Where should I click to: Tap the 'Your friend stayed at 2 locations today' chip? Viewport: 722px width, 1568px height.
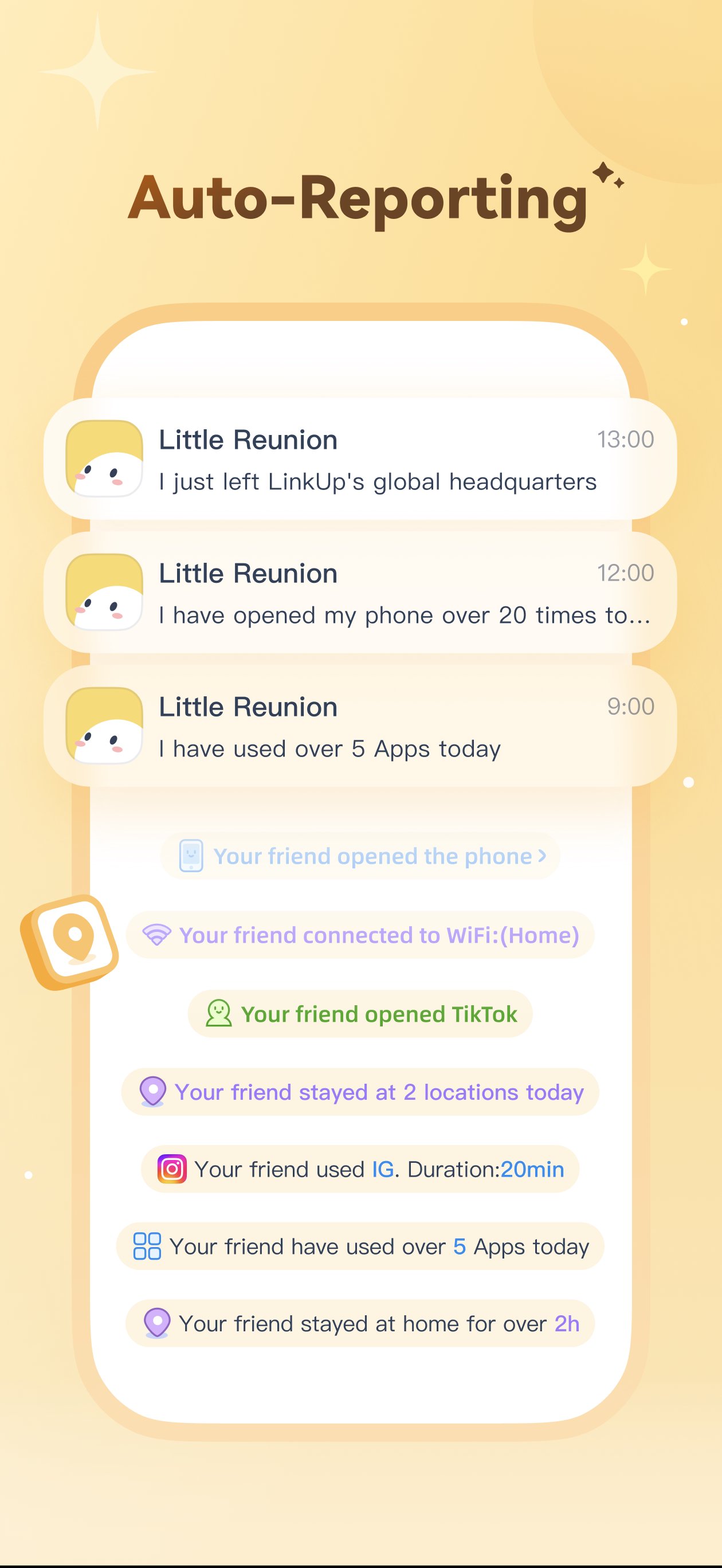[x=361, y=1091]
